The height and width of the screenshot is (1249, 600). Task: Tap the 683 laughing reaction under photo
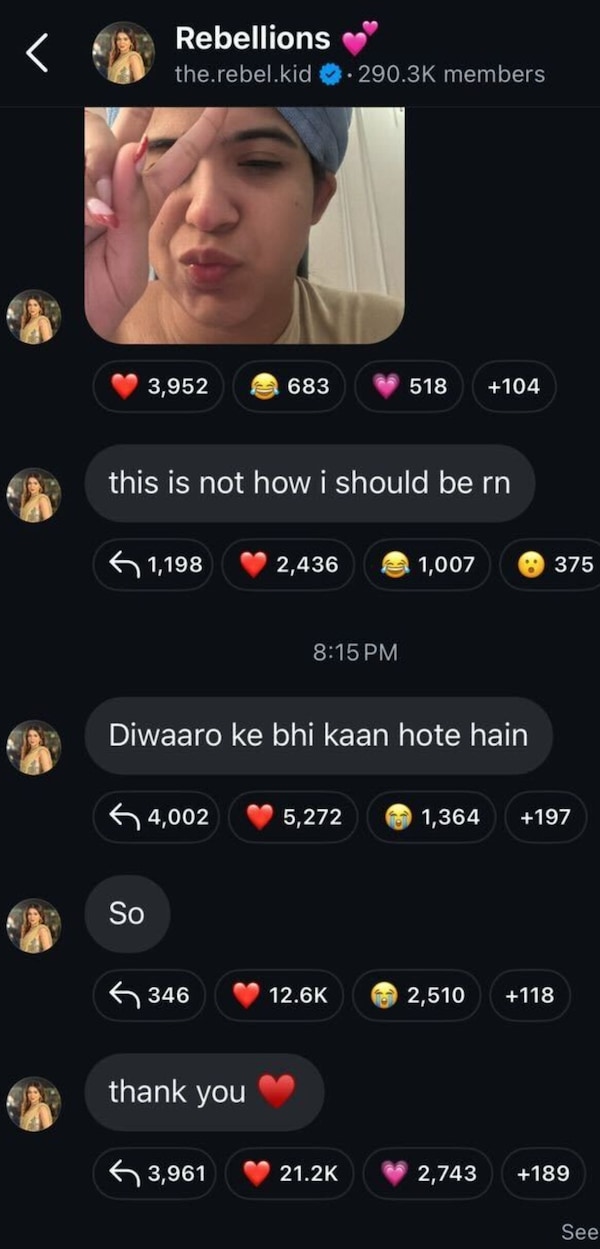point(289,386)
